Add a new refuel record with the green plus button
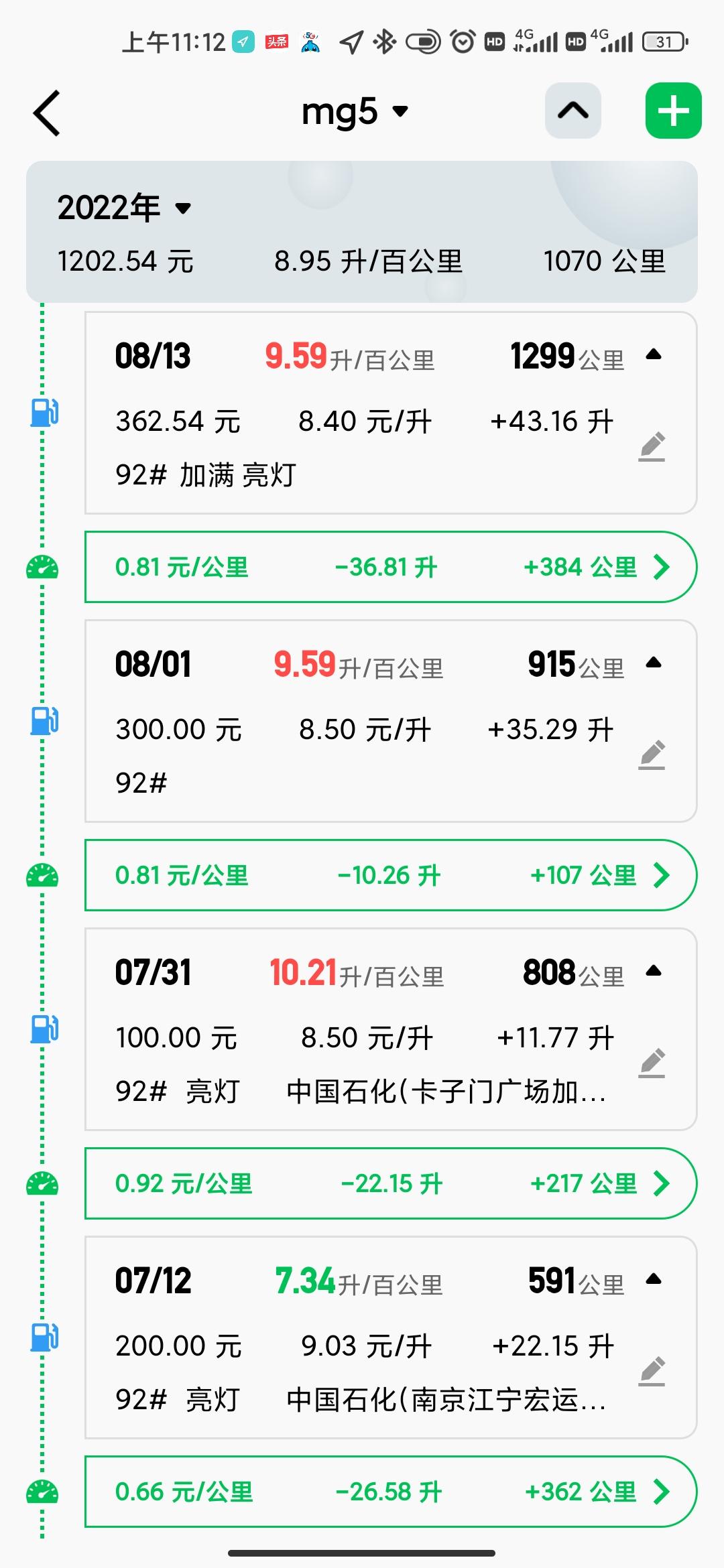724x1568 pixels. point(673,111)
